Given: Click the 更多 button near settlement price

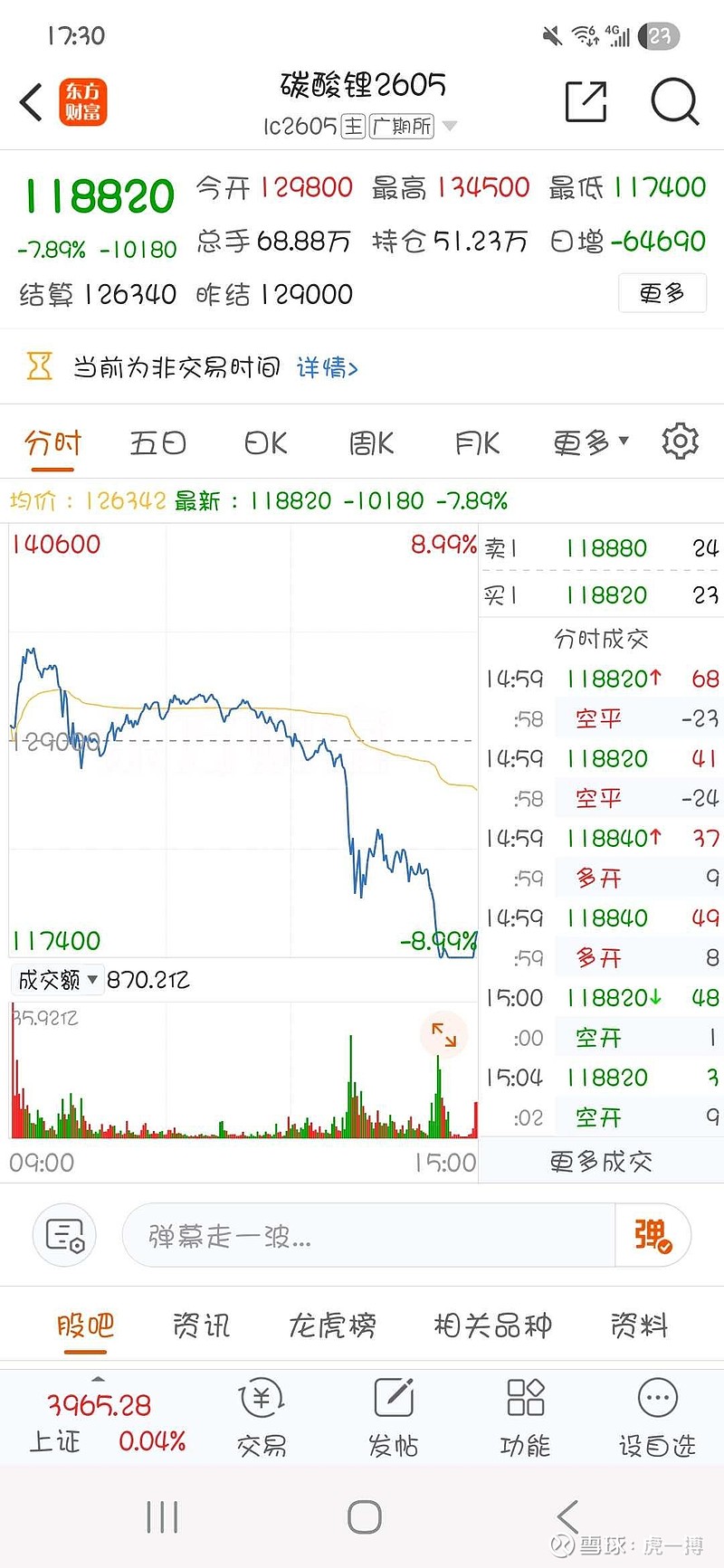Looking at the screenshot, I should (662, 293).
